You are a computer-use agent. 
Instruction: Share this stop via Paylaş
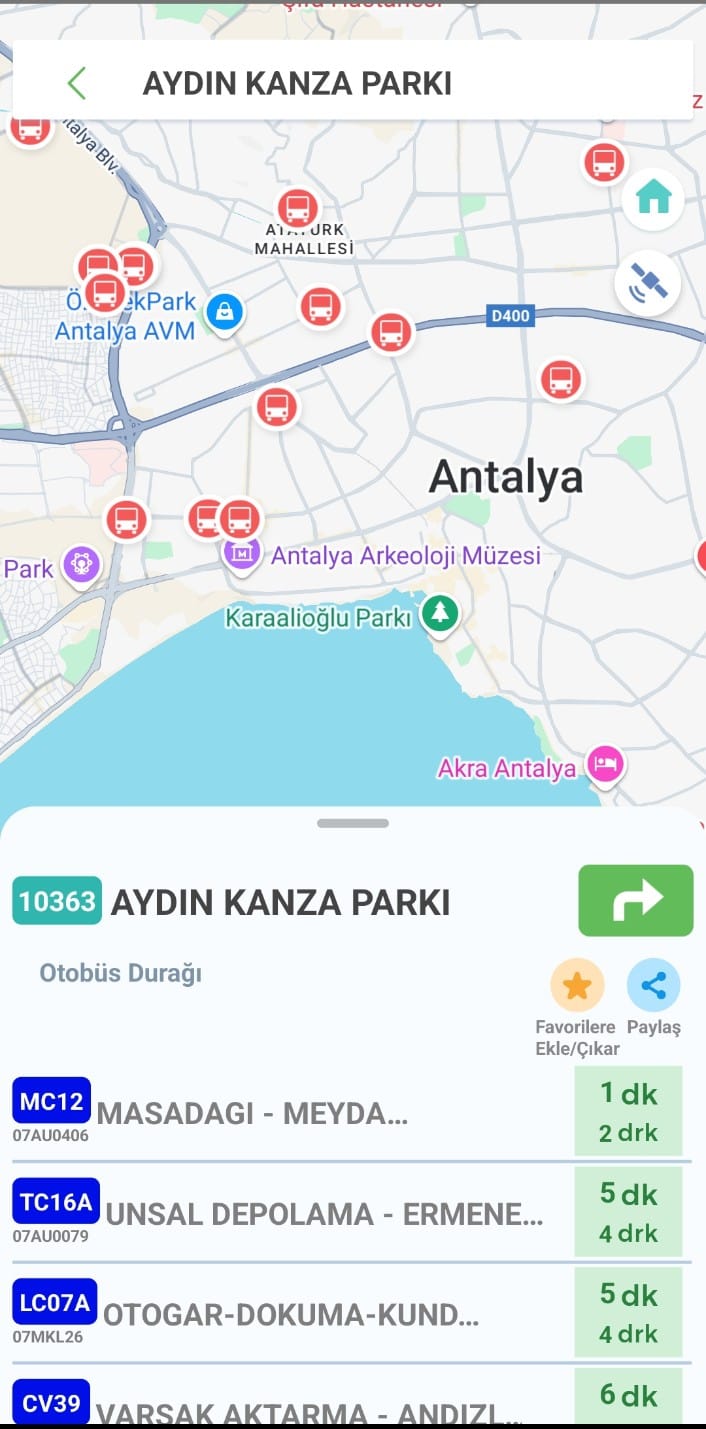tap(653, 986)
